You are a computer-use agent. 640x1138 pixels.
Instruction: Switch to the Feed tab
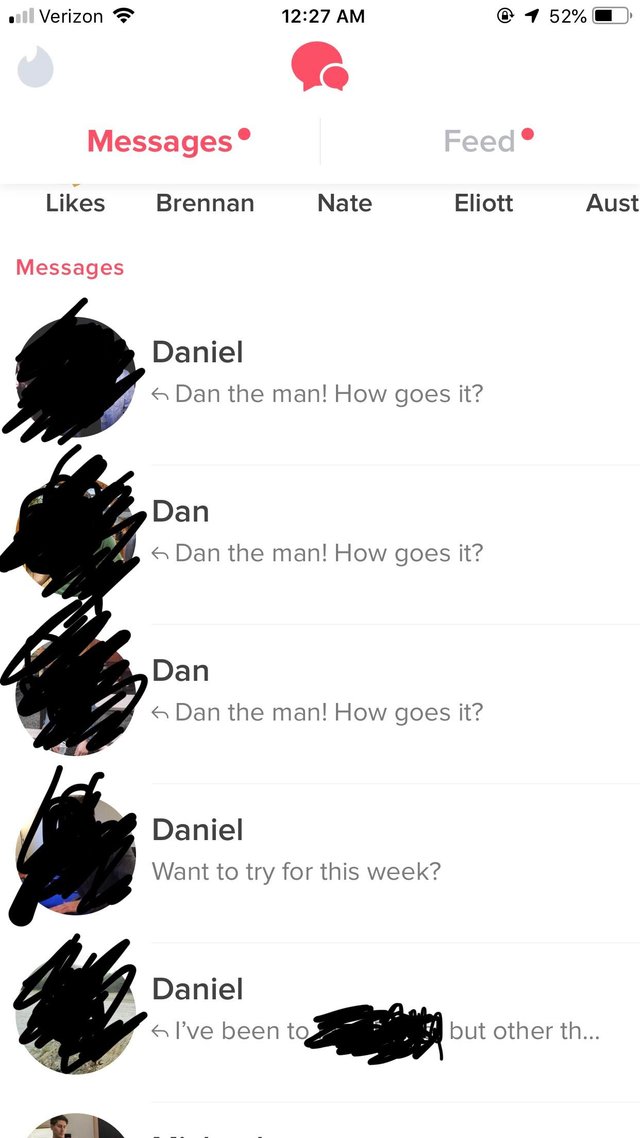(480, 141)
